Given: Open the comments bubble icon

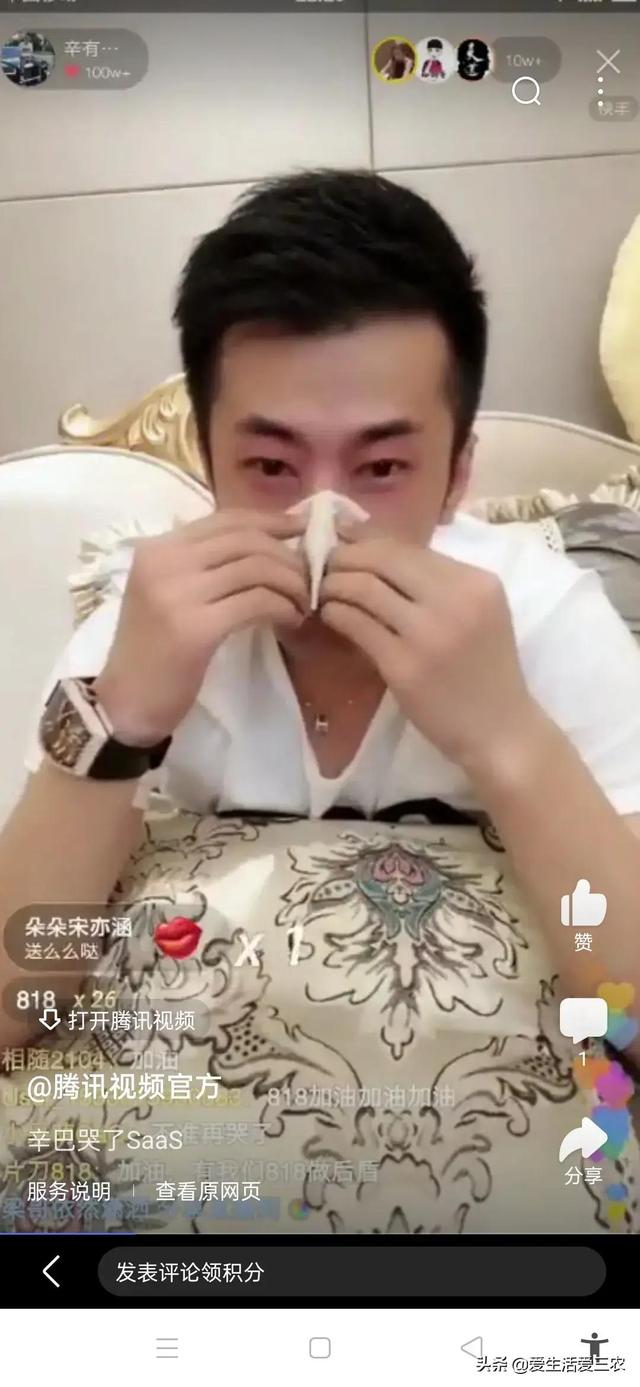Looking at the screenshot, I should 583,1021.
